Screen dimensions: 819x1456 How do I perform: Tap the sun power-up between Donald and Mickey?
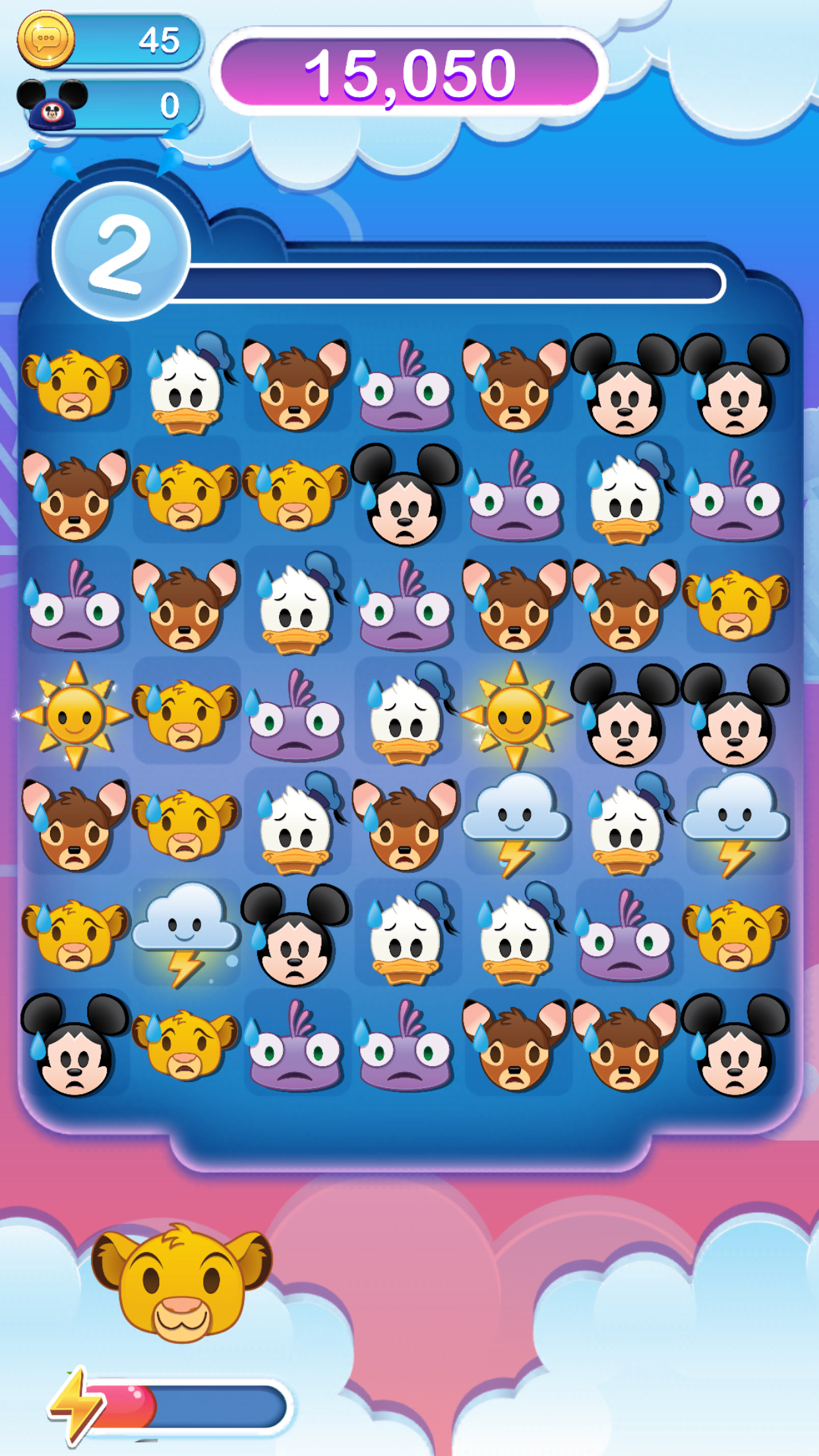515,714
